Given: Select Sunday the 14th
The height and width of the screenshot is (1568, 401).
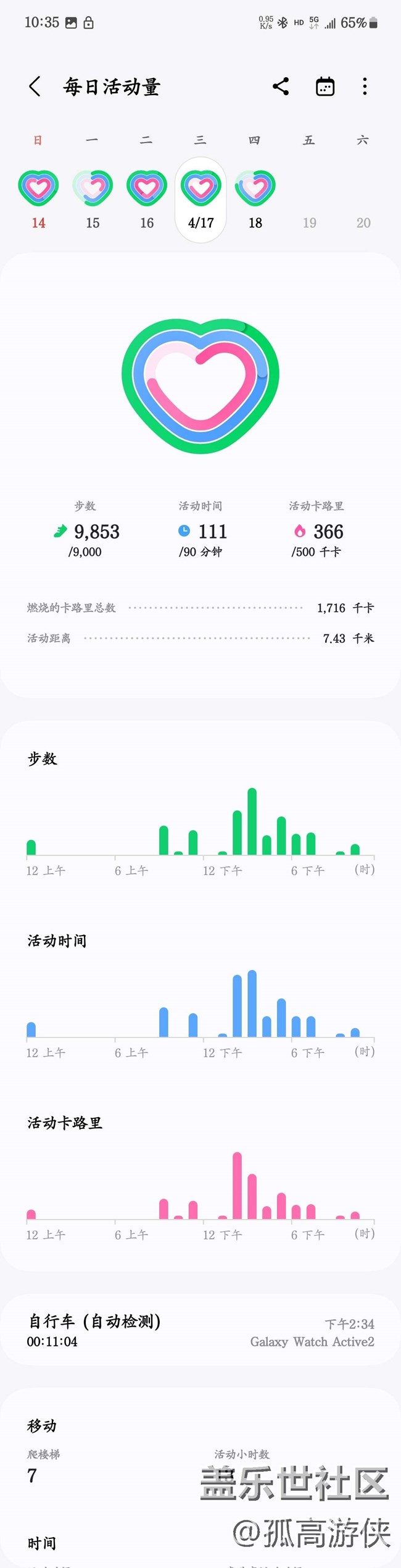Looking at the screenshot, I should click(38, 199).
